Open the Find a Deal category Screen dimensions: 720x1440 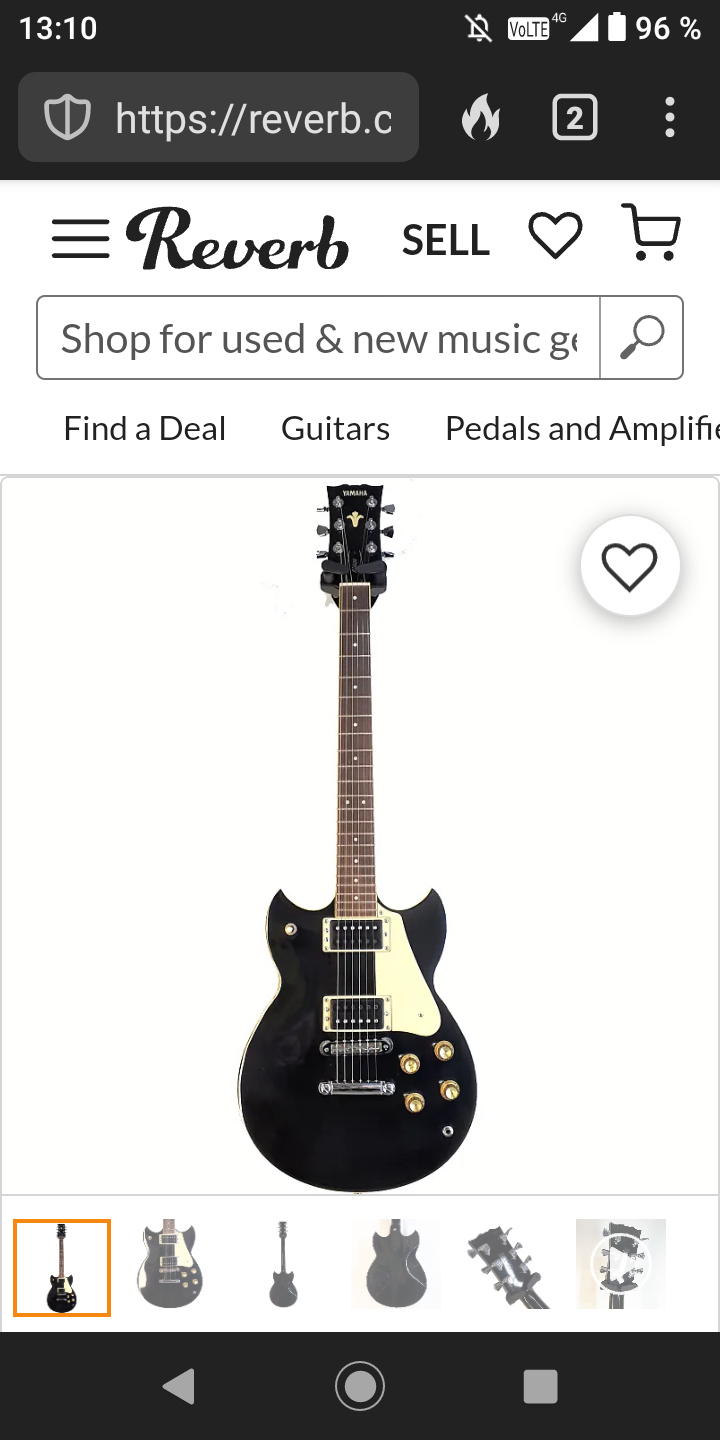point(145,429)
